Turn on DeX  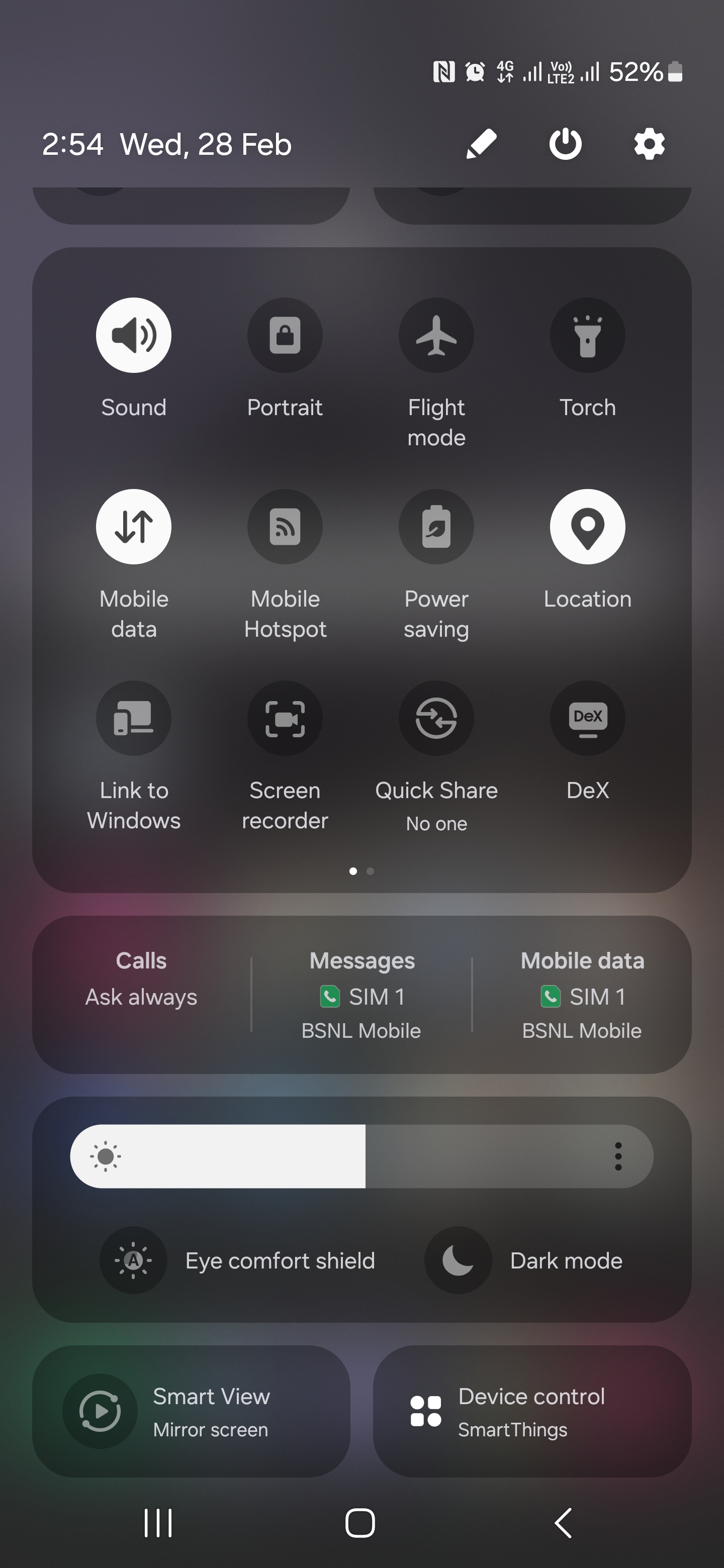tap(587, 718)
